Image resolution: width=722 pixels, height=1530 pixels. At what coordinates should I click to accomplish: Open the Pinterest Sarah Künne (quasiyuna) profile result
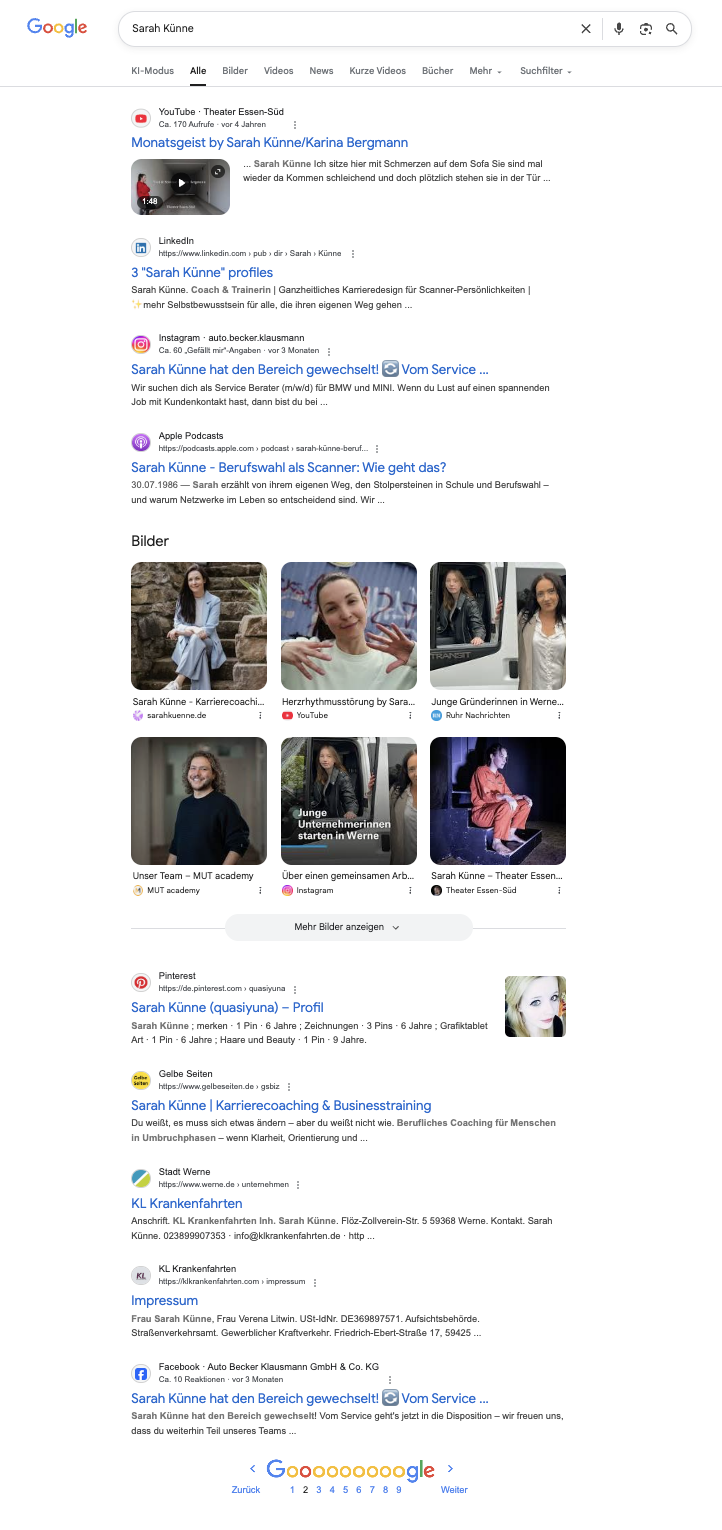click(x=227, y=1007)
